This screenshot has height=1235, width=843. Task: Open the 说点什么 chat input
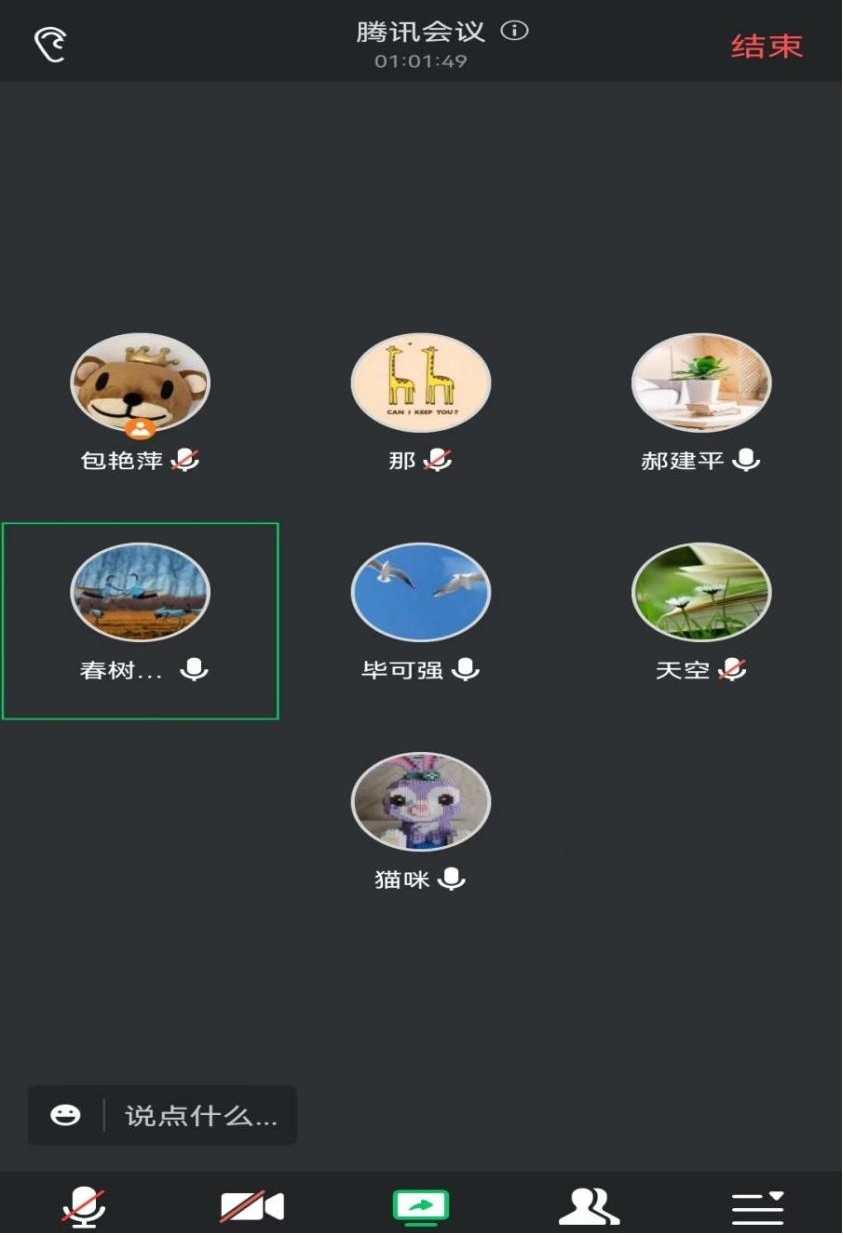[x=200, y=1116]
